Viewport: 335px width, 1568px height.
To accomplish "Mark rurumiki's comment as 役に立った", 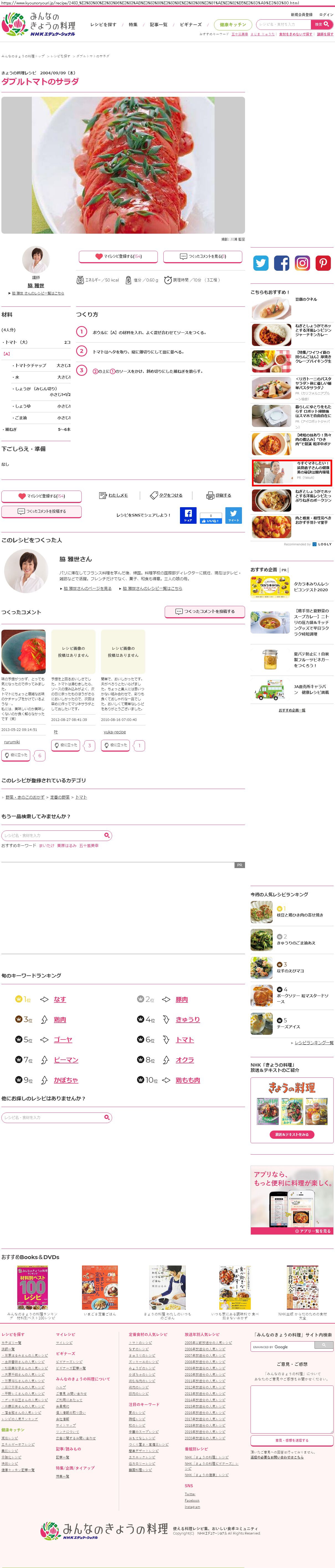I will [x=16, y=755].
